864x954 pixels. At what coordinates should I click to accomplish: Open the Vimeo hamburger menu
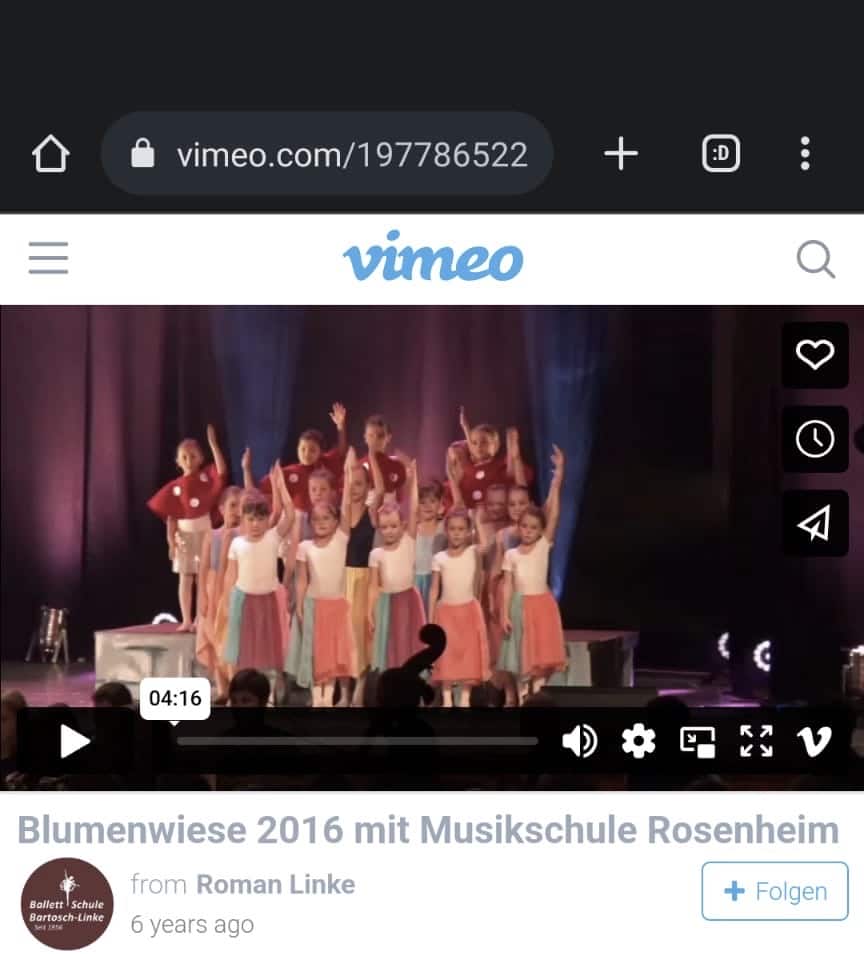(48, 258)
